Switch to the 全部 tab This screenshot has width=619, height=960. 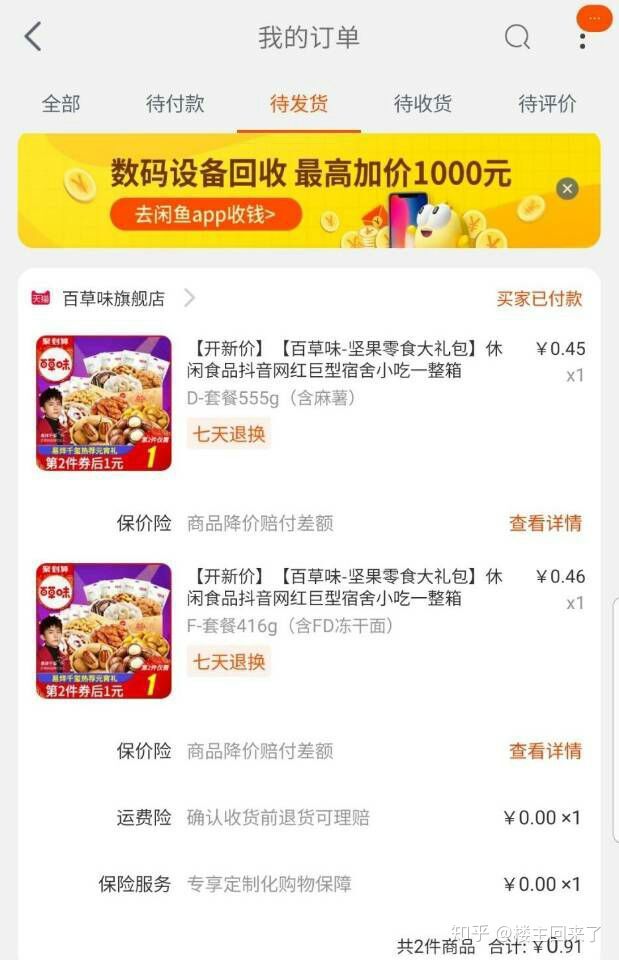tap(61, 103)
